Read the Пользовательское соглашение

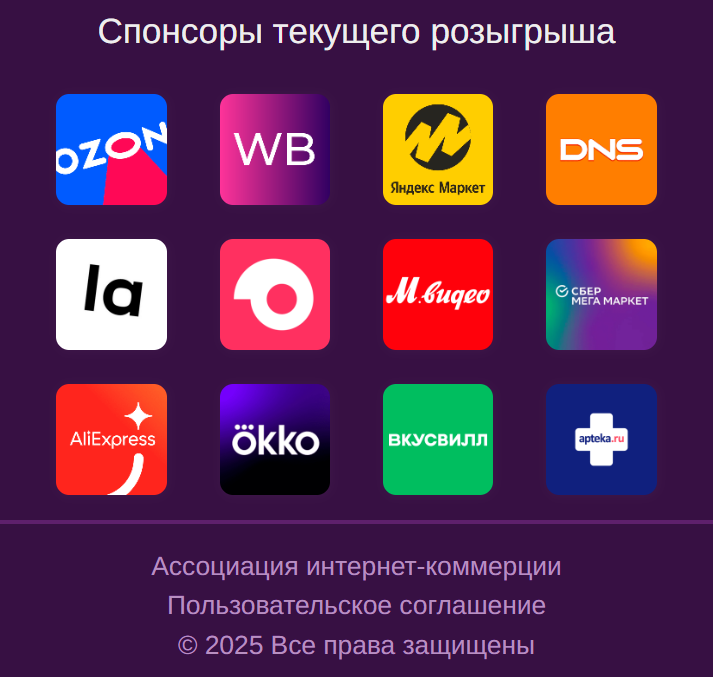pos(356,606)
